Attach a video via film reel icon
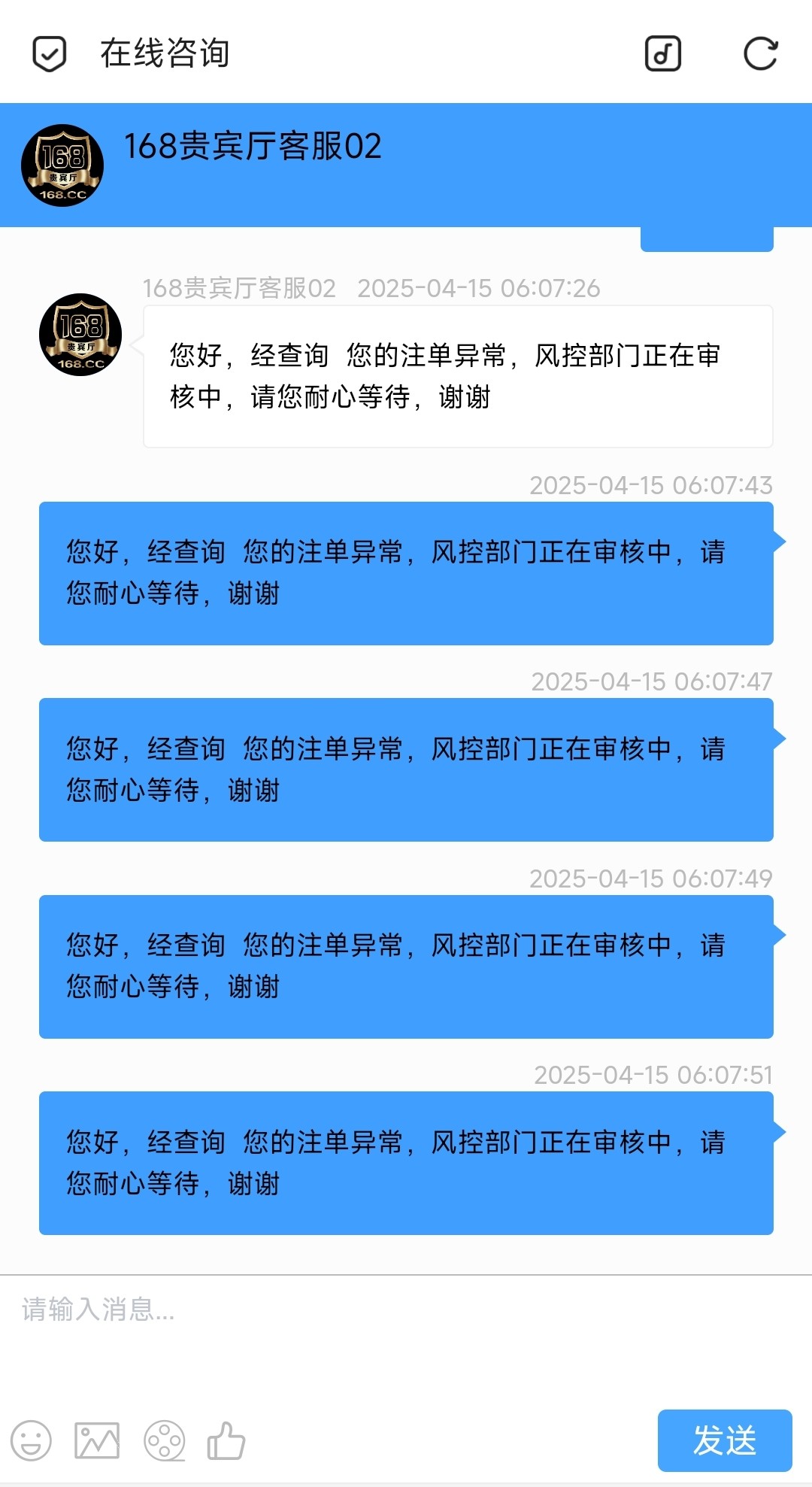Screen dimensions: 812x1487 [165, 1440]
